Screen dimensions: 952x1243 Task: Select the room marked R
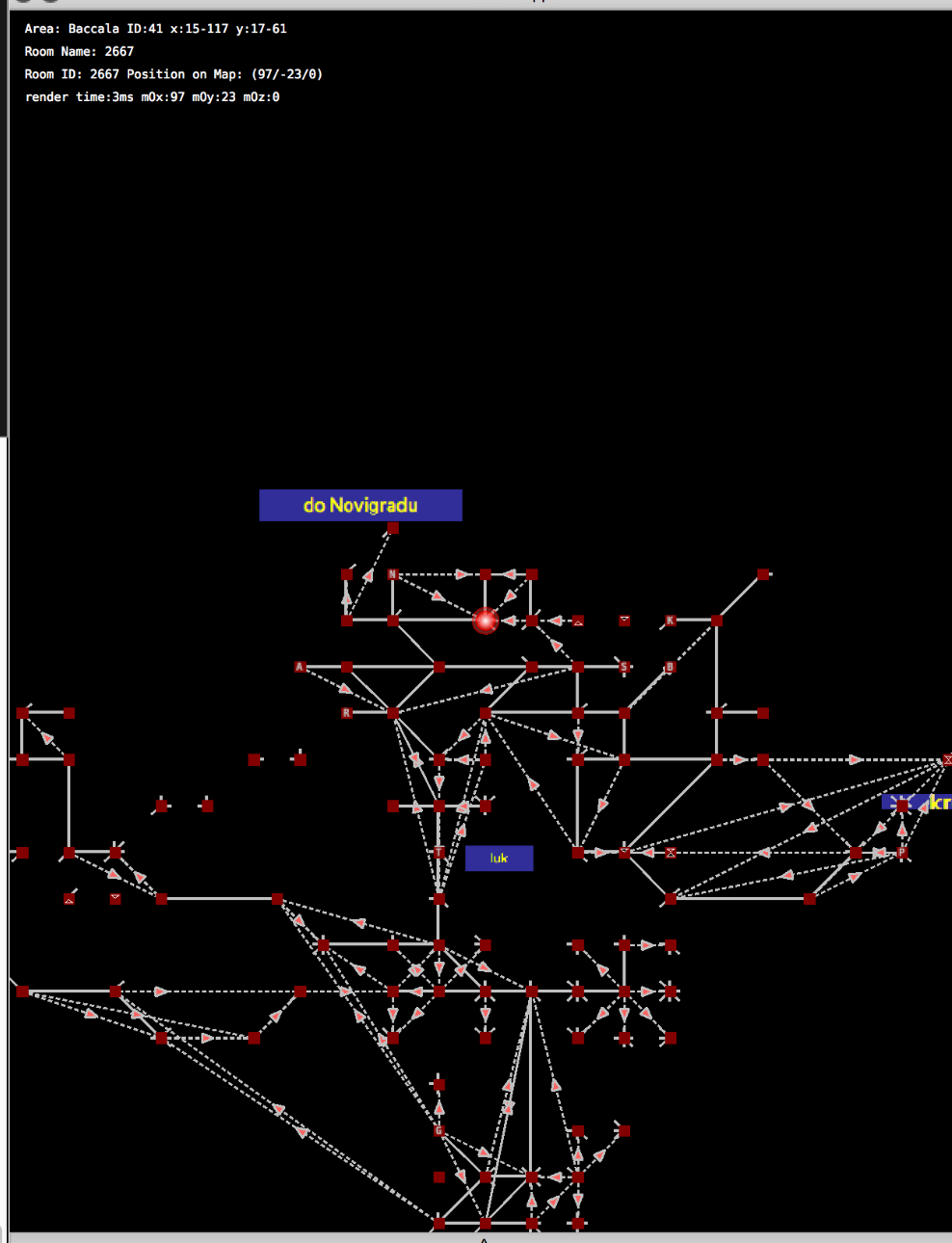pos(346,713)
